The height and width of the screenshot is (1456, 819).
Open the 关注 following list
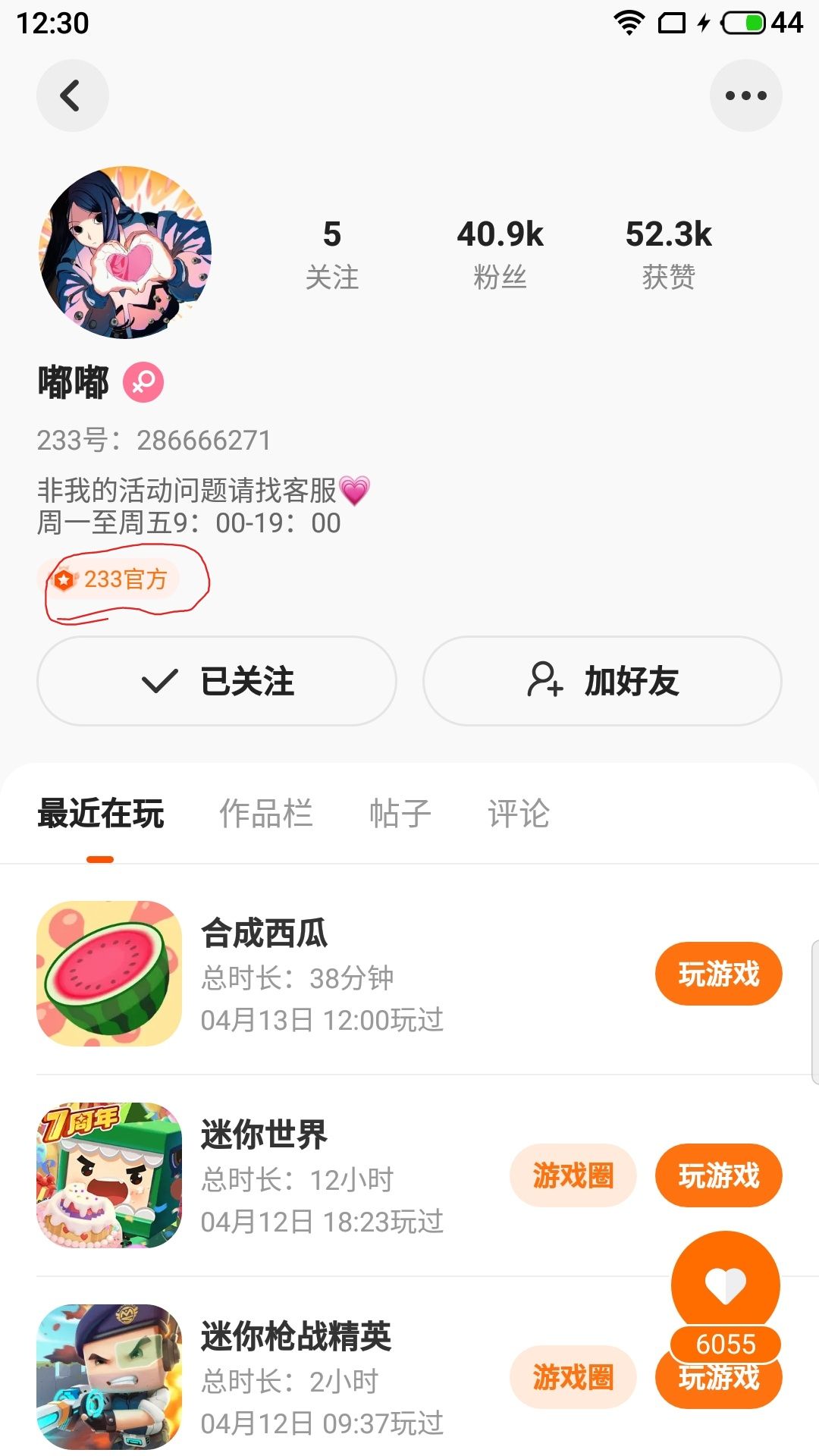pos(331,254)
